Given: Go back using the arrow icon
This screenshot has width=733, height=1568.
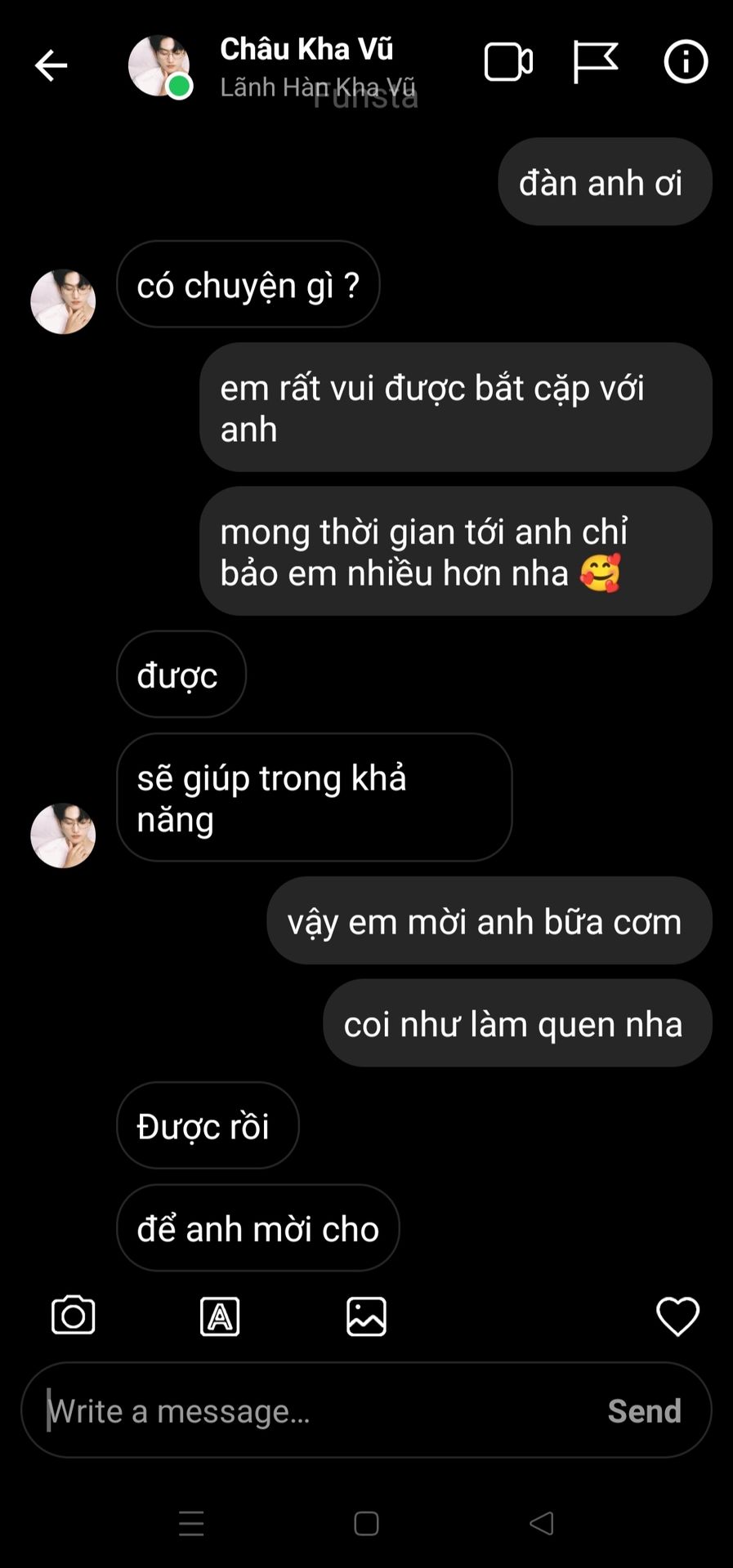Looking at the screenshot, I should coord(51,65).
